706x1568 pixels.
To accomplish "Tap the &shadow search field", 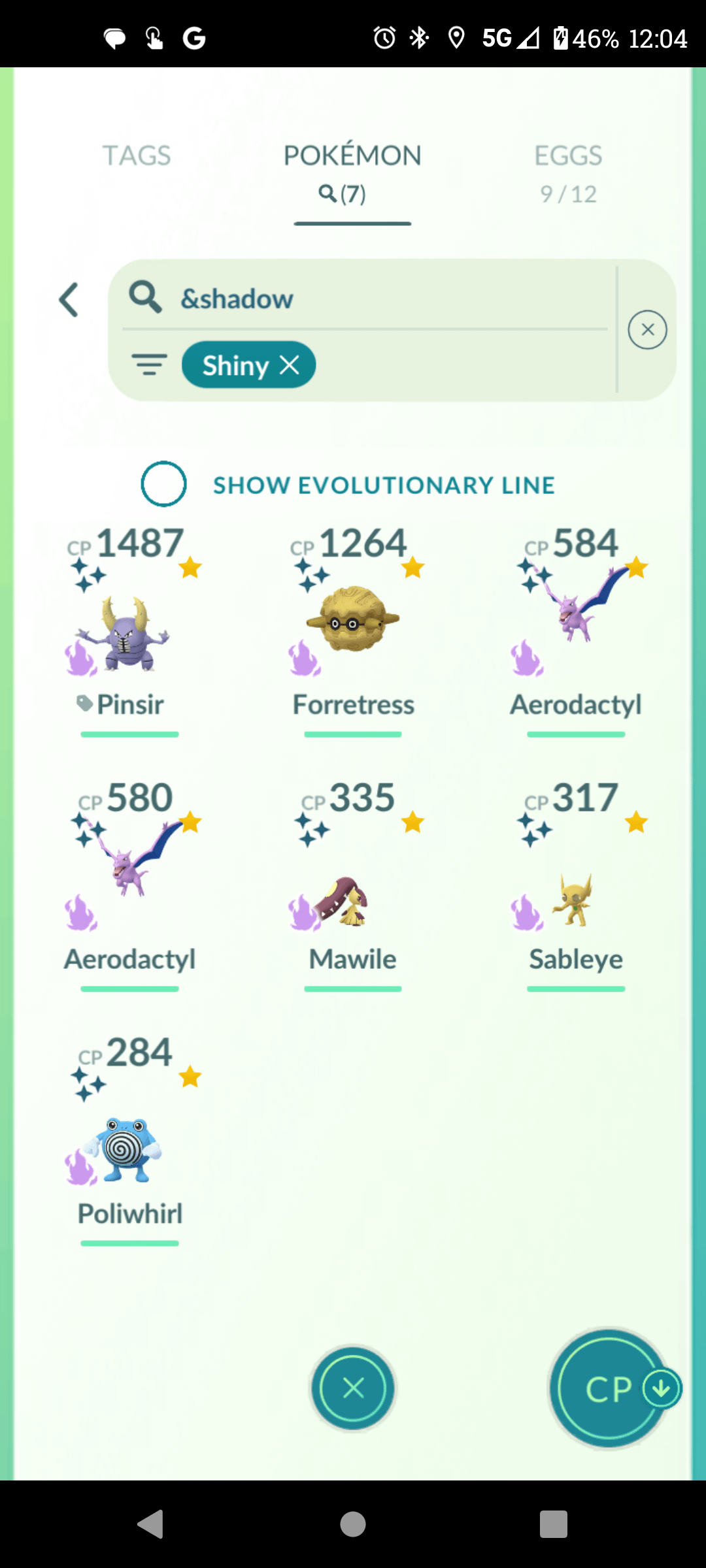I will 366,299.
